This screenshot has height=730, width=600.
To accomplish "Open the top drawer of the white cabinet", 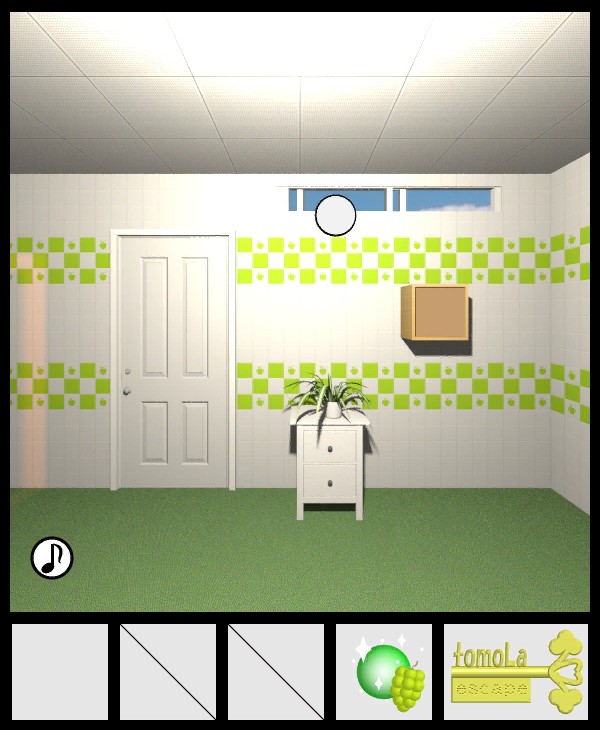I will [329, 447].
